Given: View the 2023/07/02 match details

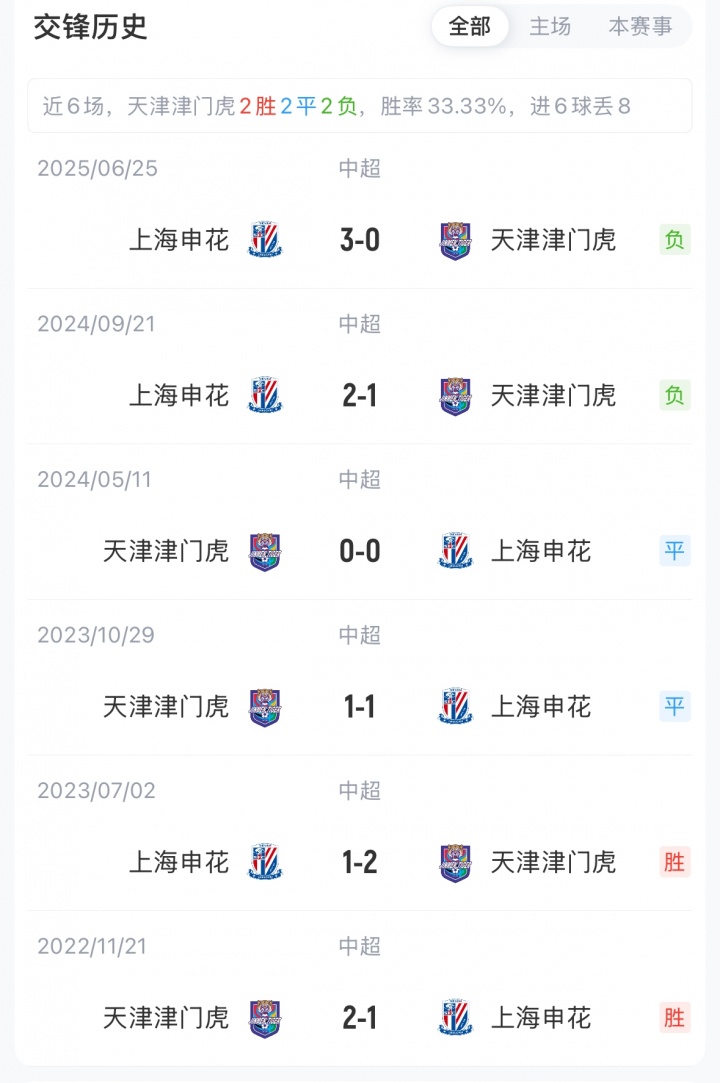Looking at the screenshot, I should coord(360,862).
